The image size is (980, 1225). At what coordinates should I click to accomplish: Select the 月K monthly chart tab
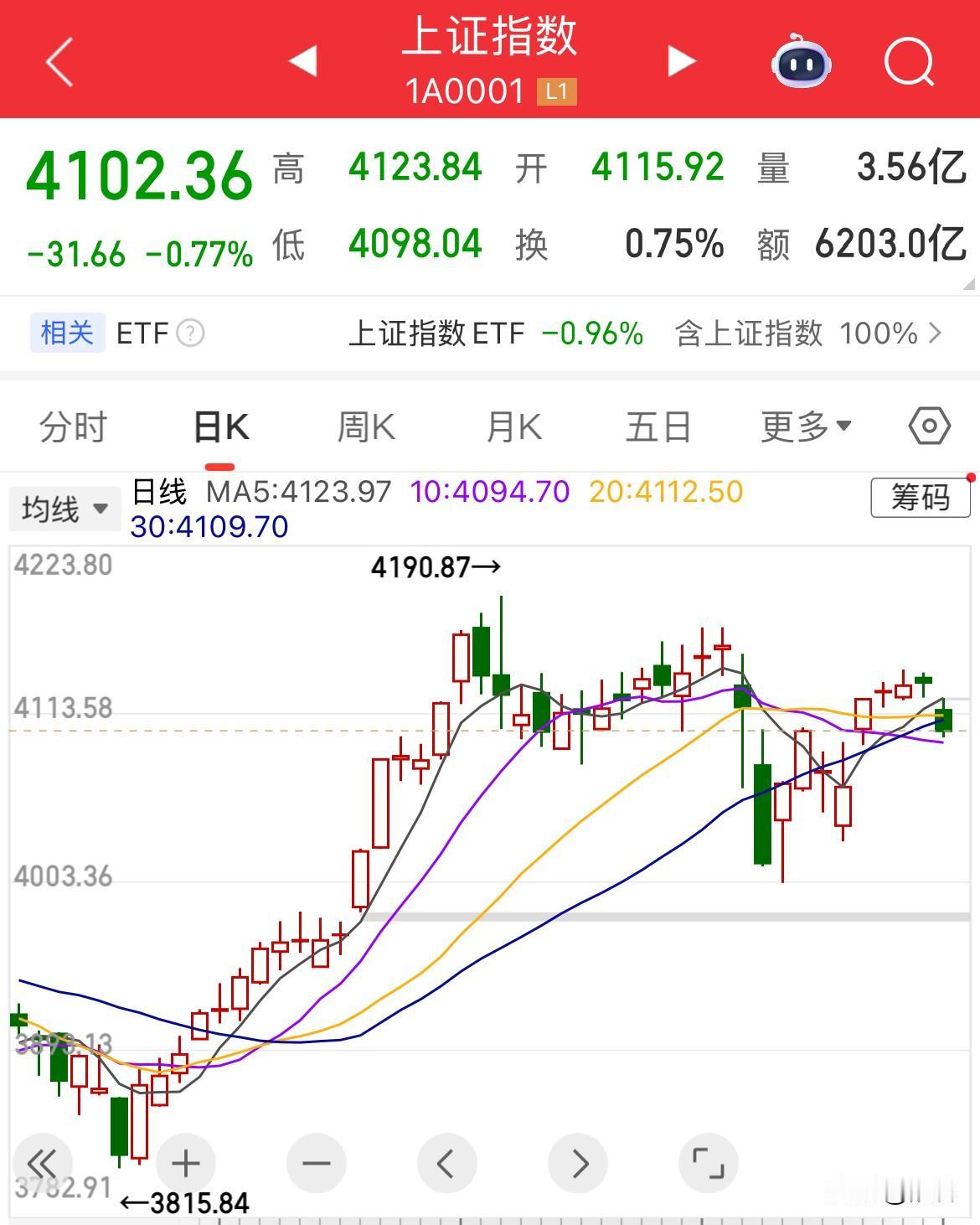513,426
